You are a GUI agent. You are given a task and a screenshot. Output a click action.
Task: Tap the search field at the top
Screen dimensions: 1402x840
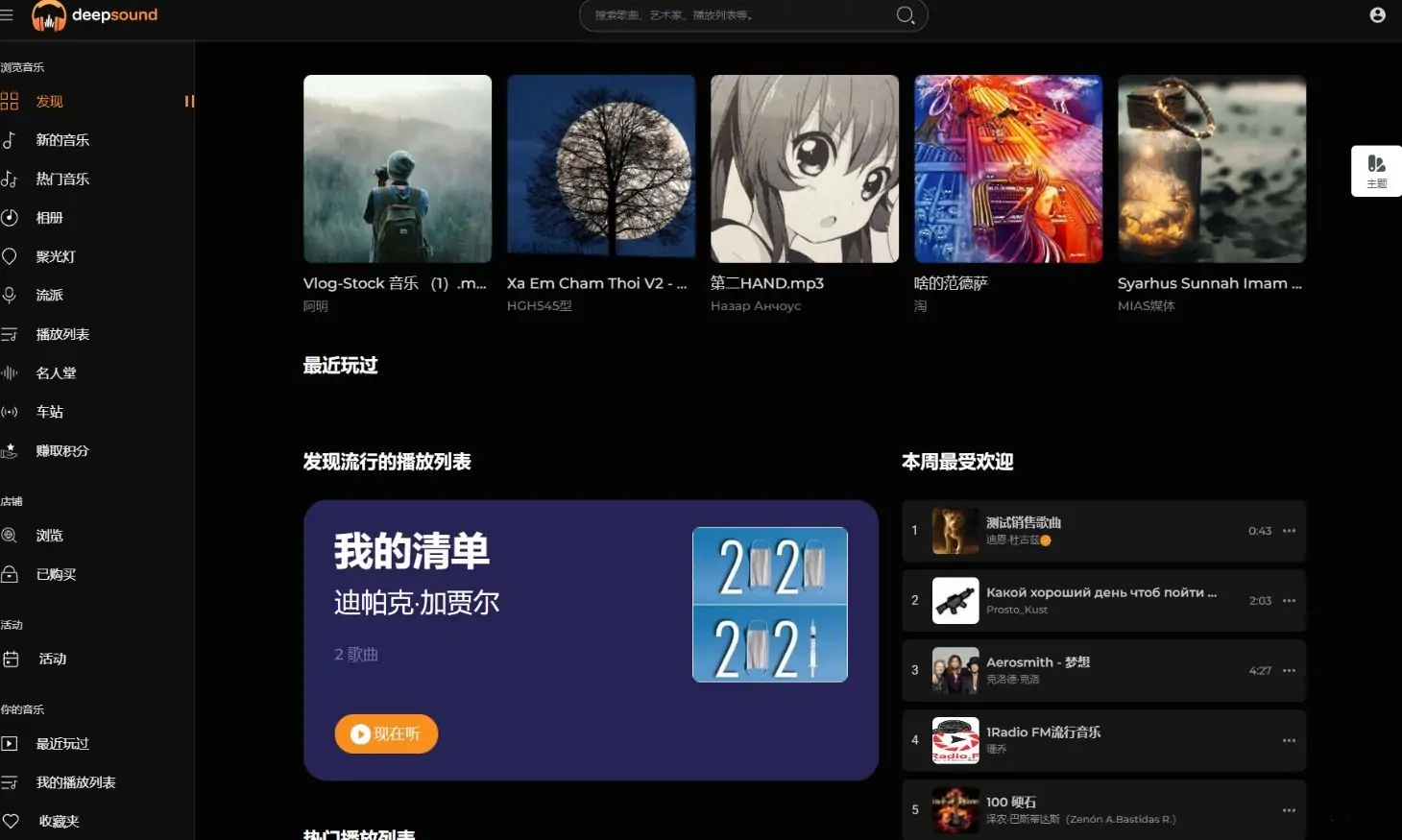[x=739, y=15]
